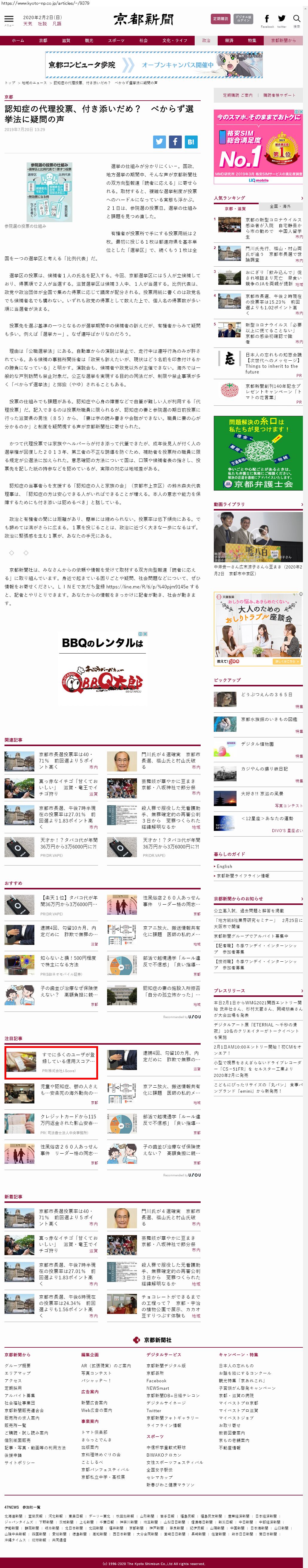Open the menu button at top left
This screenshot has width=308, height=1568.
click(x=9, y=20)
